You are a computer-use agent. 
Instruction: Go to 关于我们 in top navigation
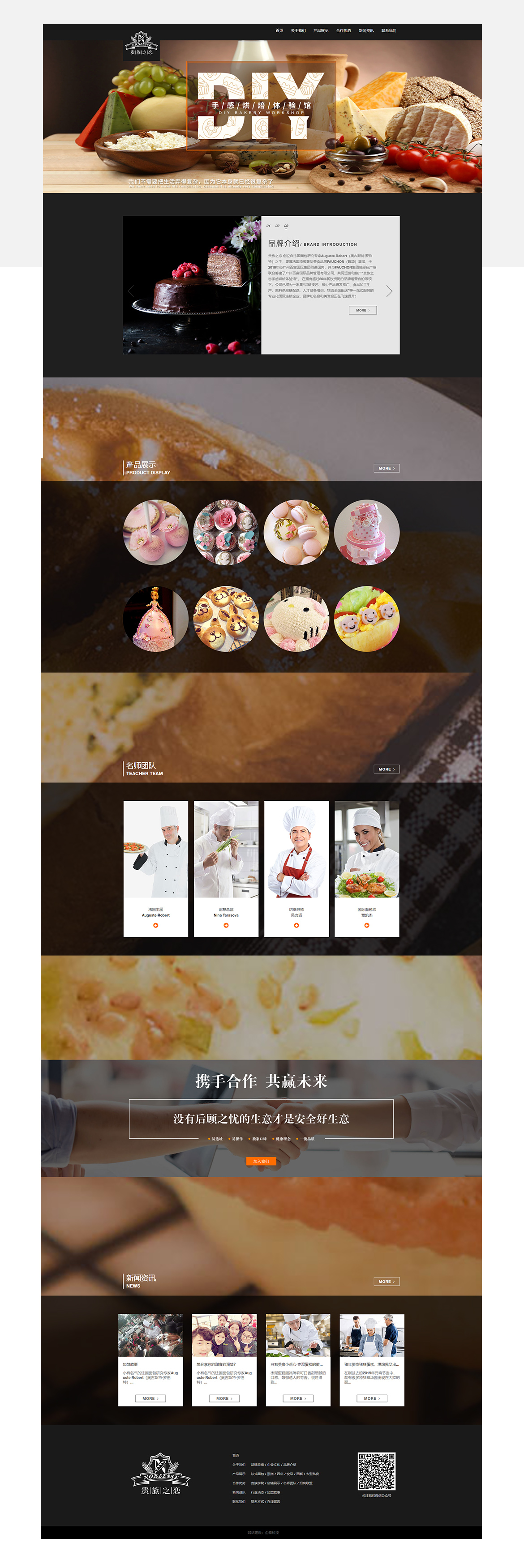(298, 30)
